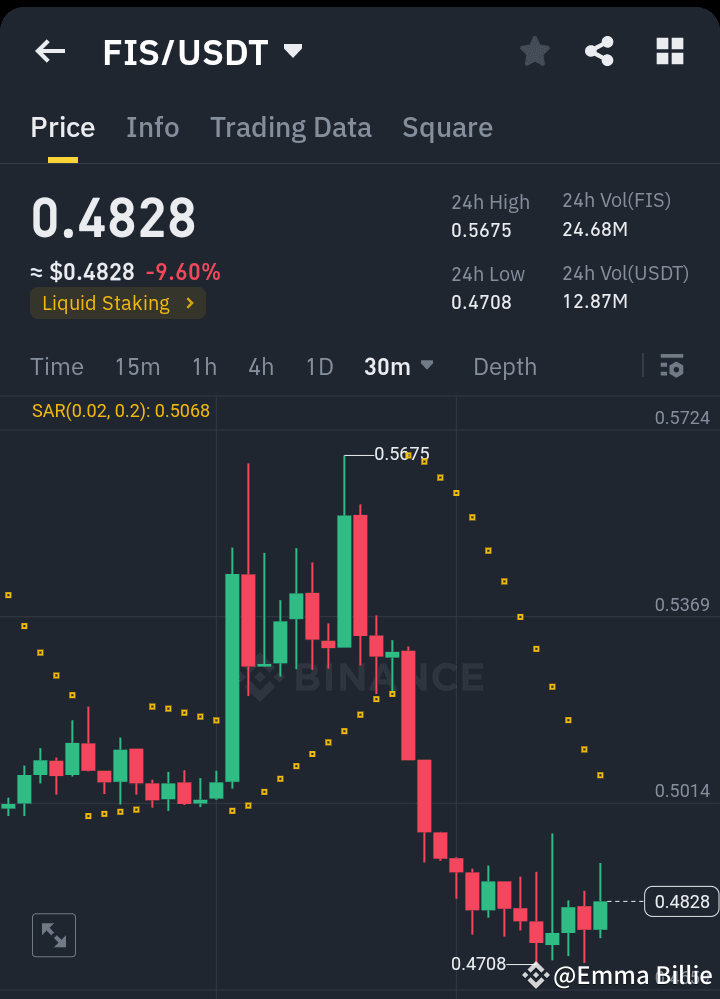Select the 4h timeframe option
Viewport: 720px width, 999px height.
tap(260, 367)
